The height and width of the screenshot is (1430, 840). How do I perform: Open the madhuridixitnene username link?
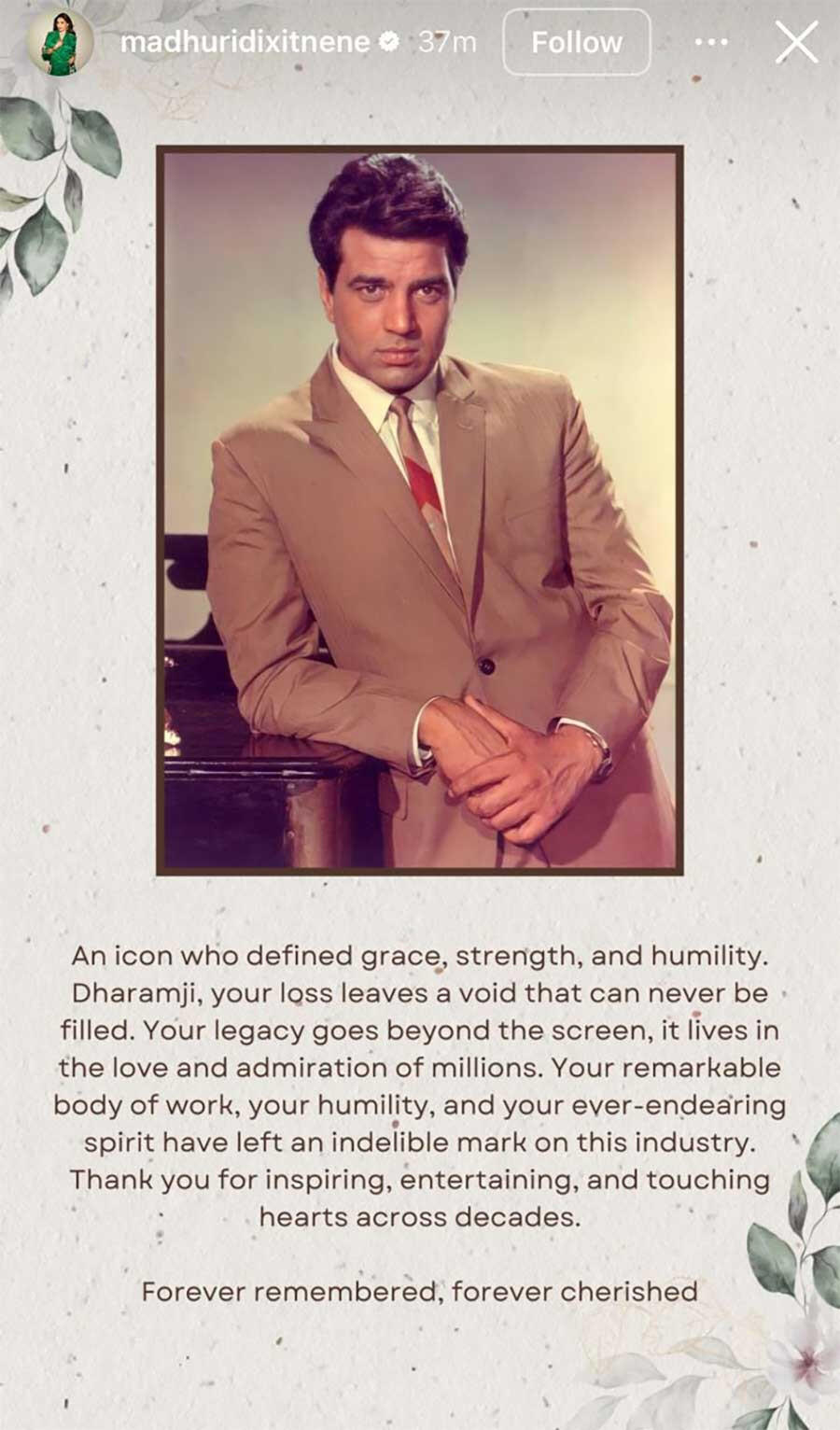tap(245, 42)
